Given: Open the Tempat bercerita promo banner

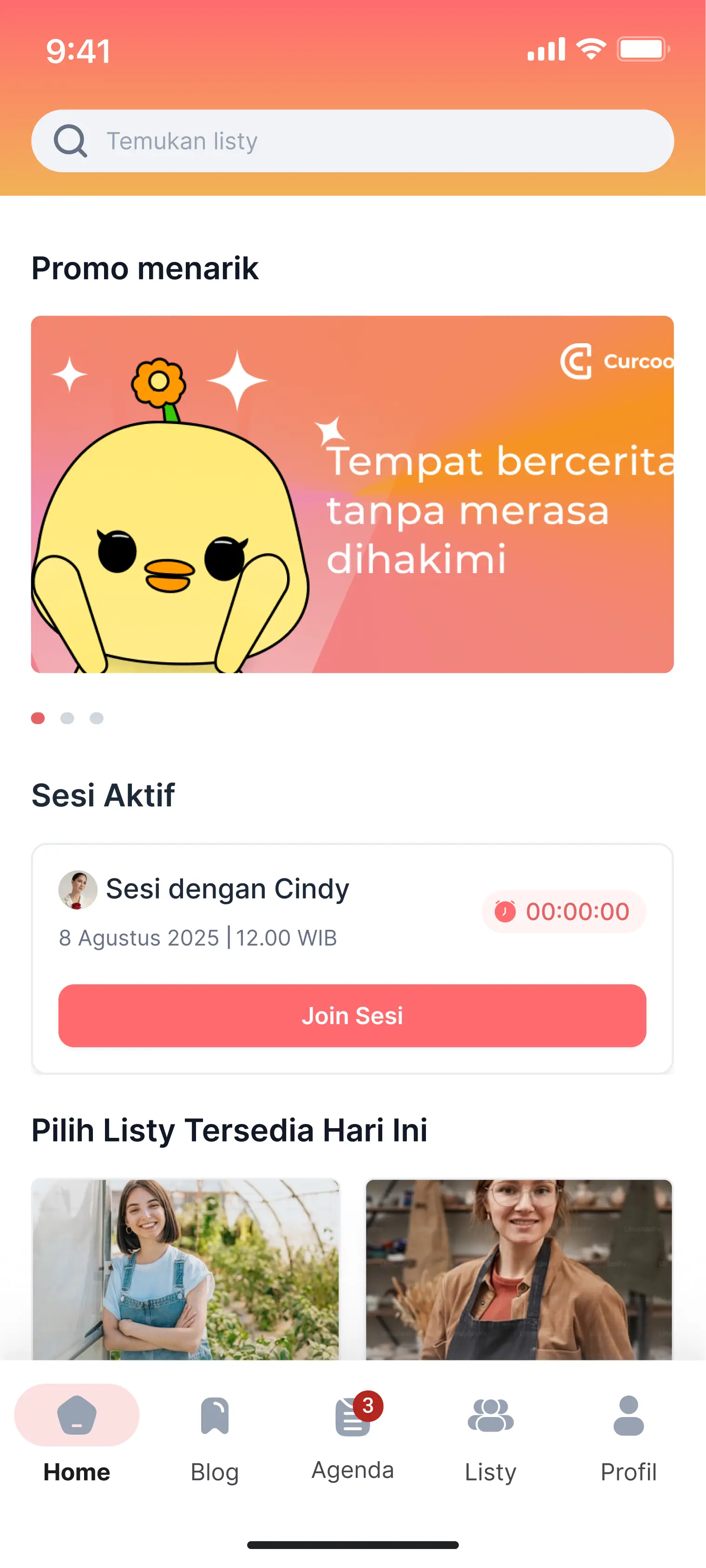Looking at the screenshot, I should pos(352,494).
